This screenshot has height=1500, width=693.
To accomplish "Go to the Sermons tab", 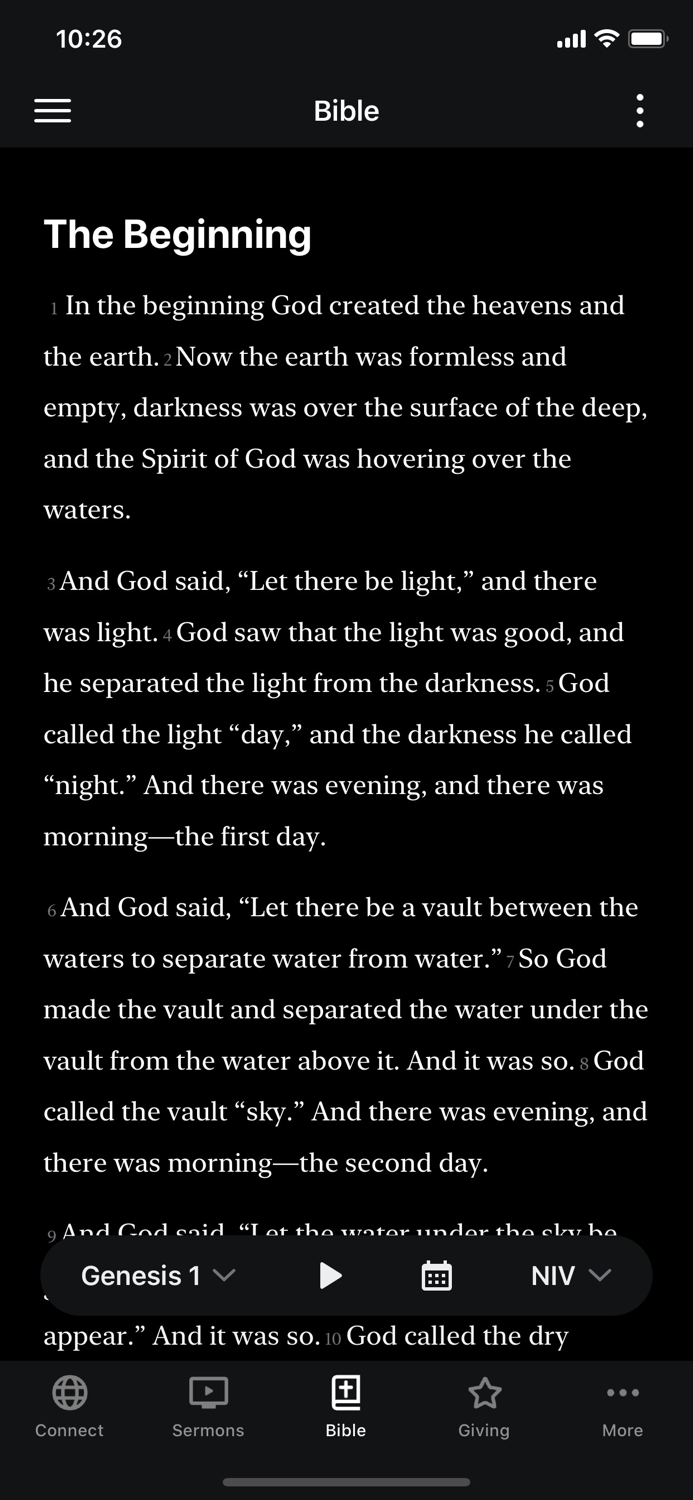I will (208, 1407).
